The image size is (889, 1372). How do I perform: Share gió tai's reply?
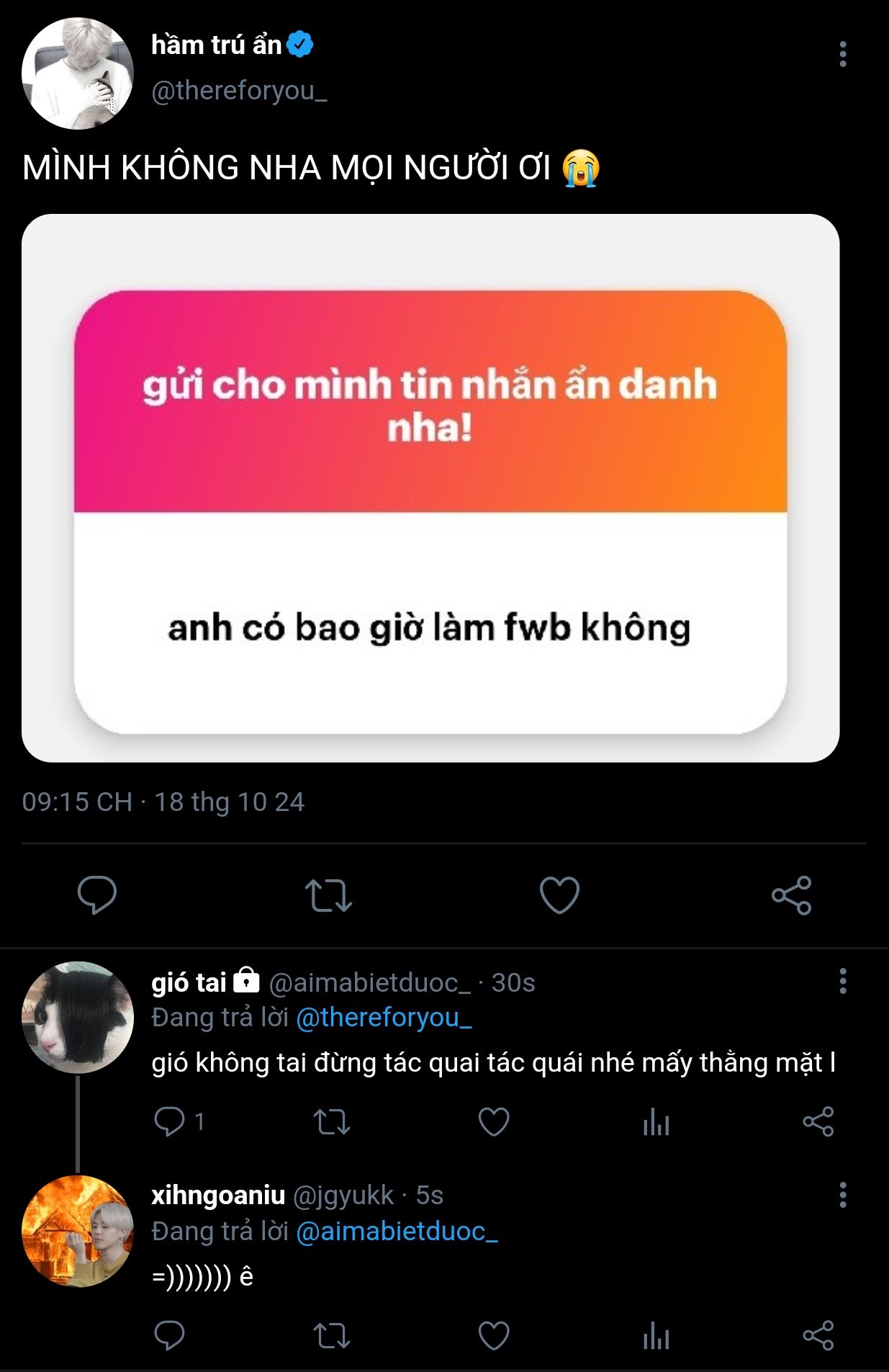click(818, 1121)
